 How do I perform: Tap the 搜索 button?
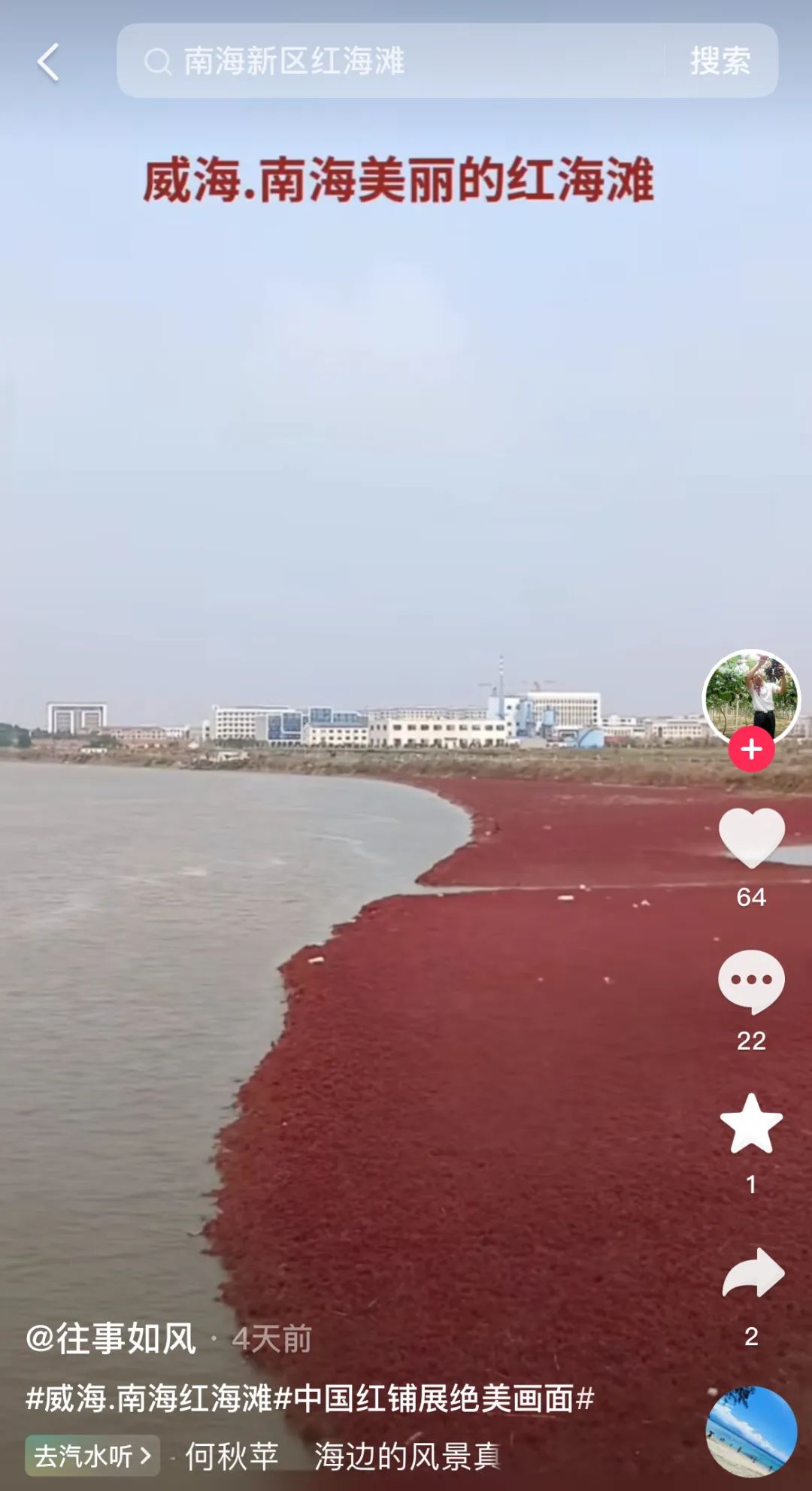click(x=720, y=62)
